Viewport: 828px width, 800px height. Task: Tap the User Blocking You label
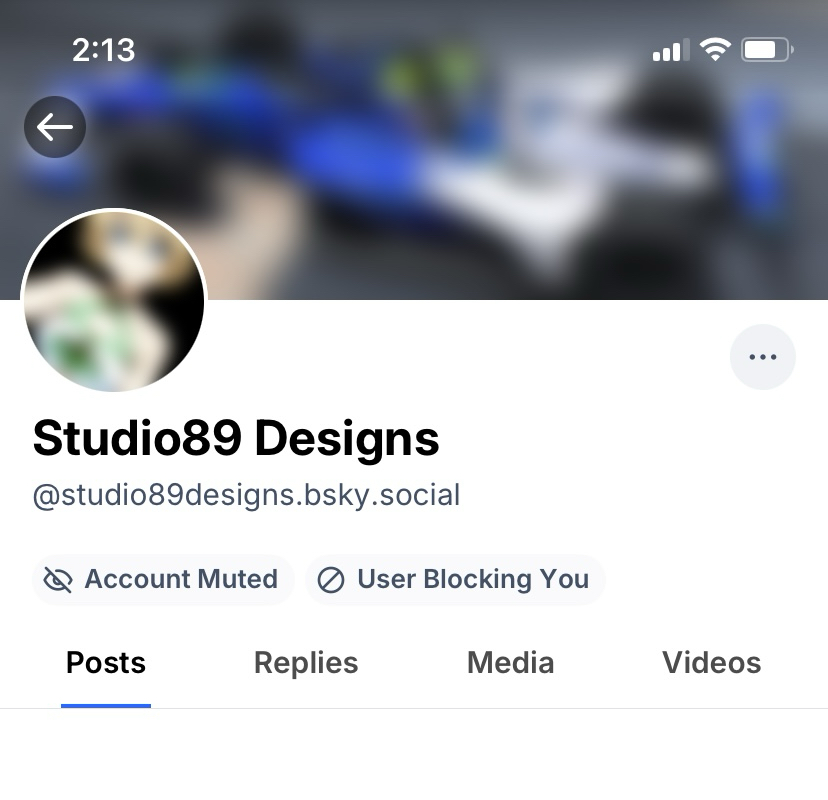(456, 580)
